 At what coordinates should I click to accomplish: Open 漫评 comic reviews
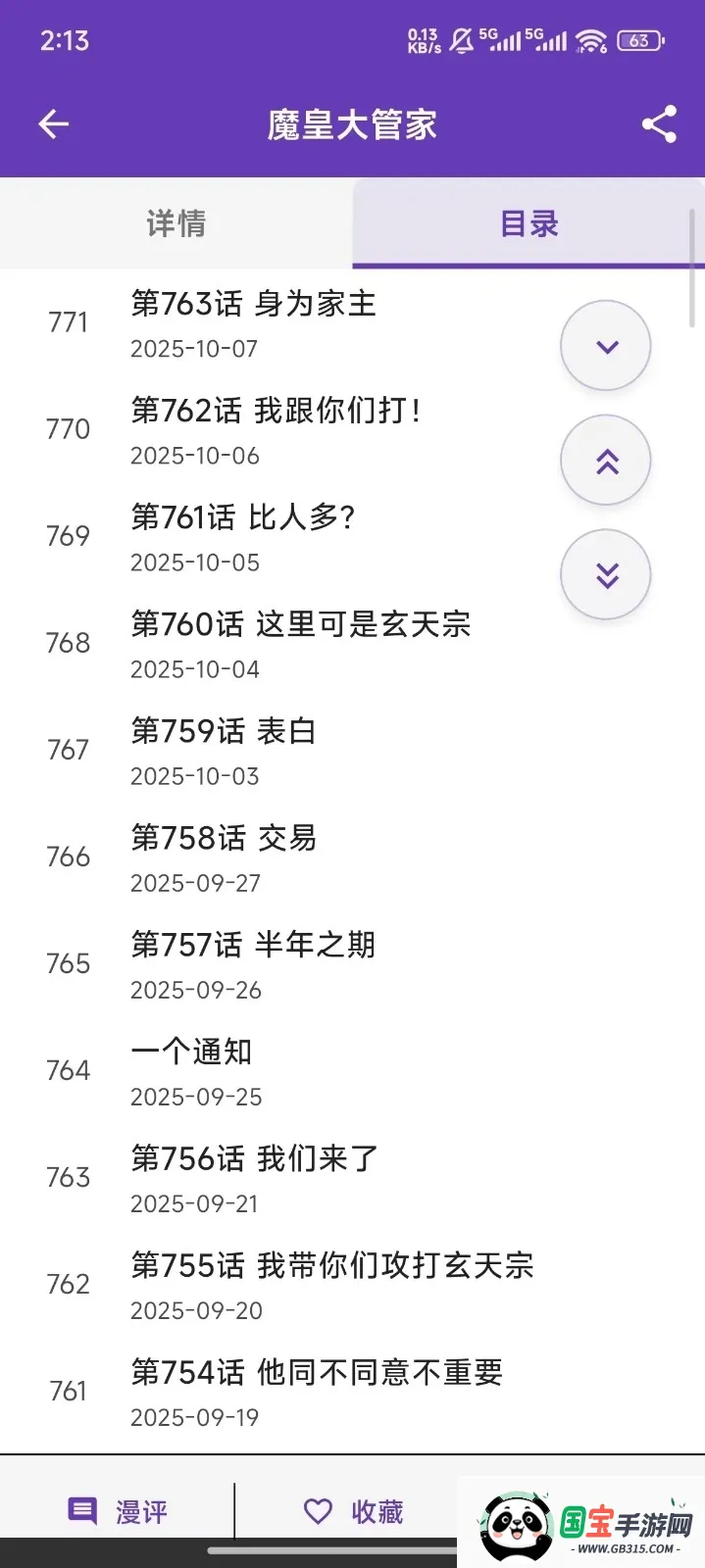[118, 1511]
